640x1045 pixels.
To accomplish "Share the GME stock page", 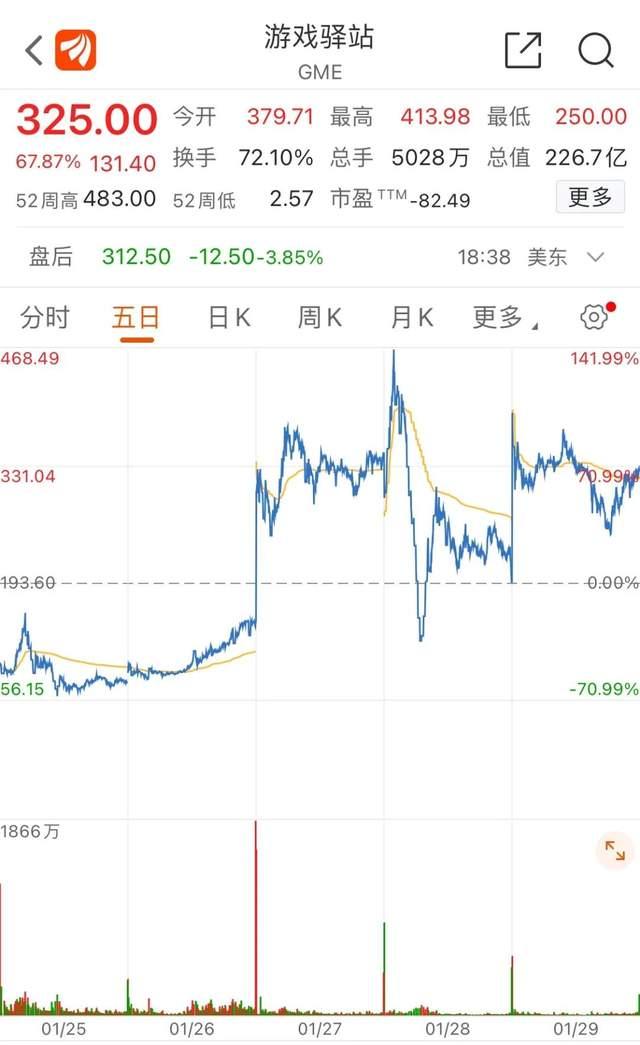I will pyautogui.click(x=523, y=50).
